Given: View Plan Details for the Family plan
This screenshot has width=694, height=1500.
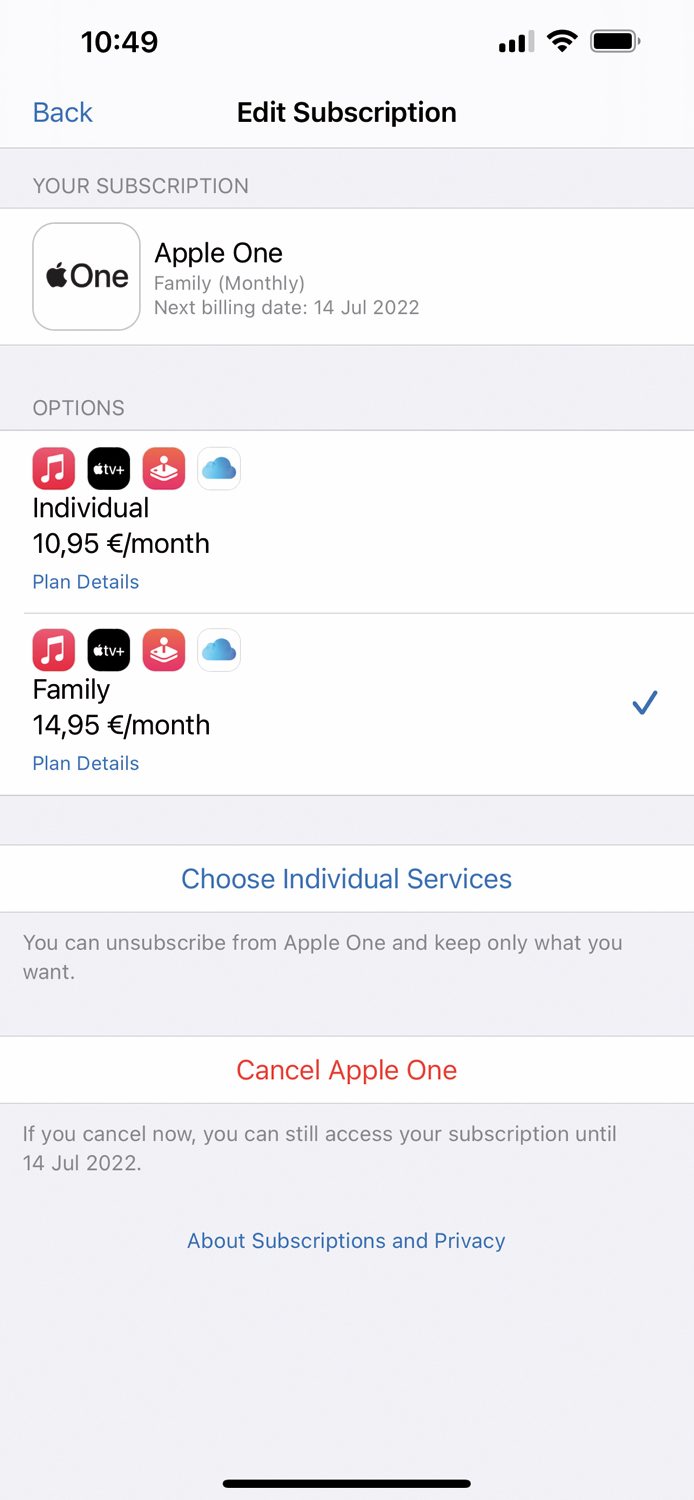Looking at the screenshot, I should pyautogui.click(x=86, y=763).
